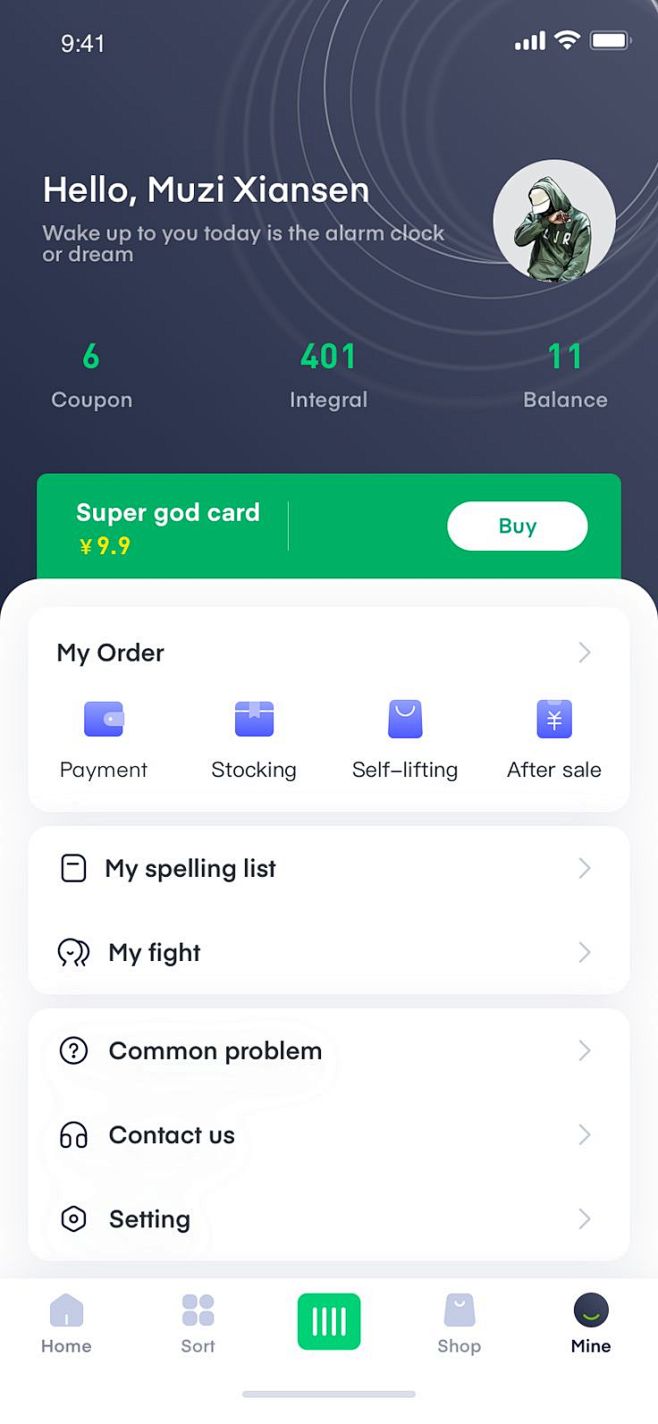Image resolution: width=658 pixels, height=1424 pixels.
Task: Open Contact us
Action: point(328,1135)
